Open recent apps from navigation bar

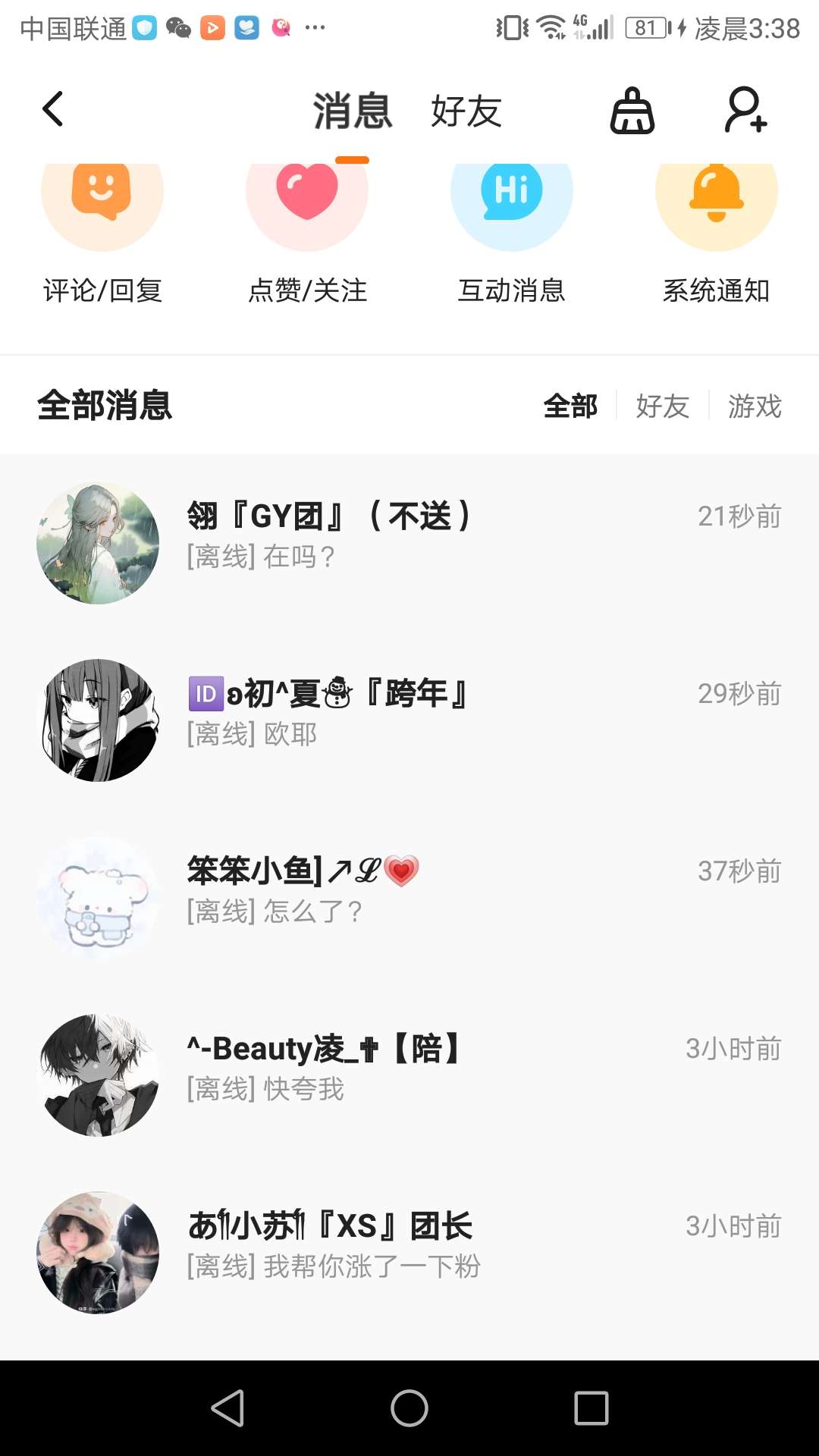(591, 1408)
